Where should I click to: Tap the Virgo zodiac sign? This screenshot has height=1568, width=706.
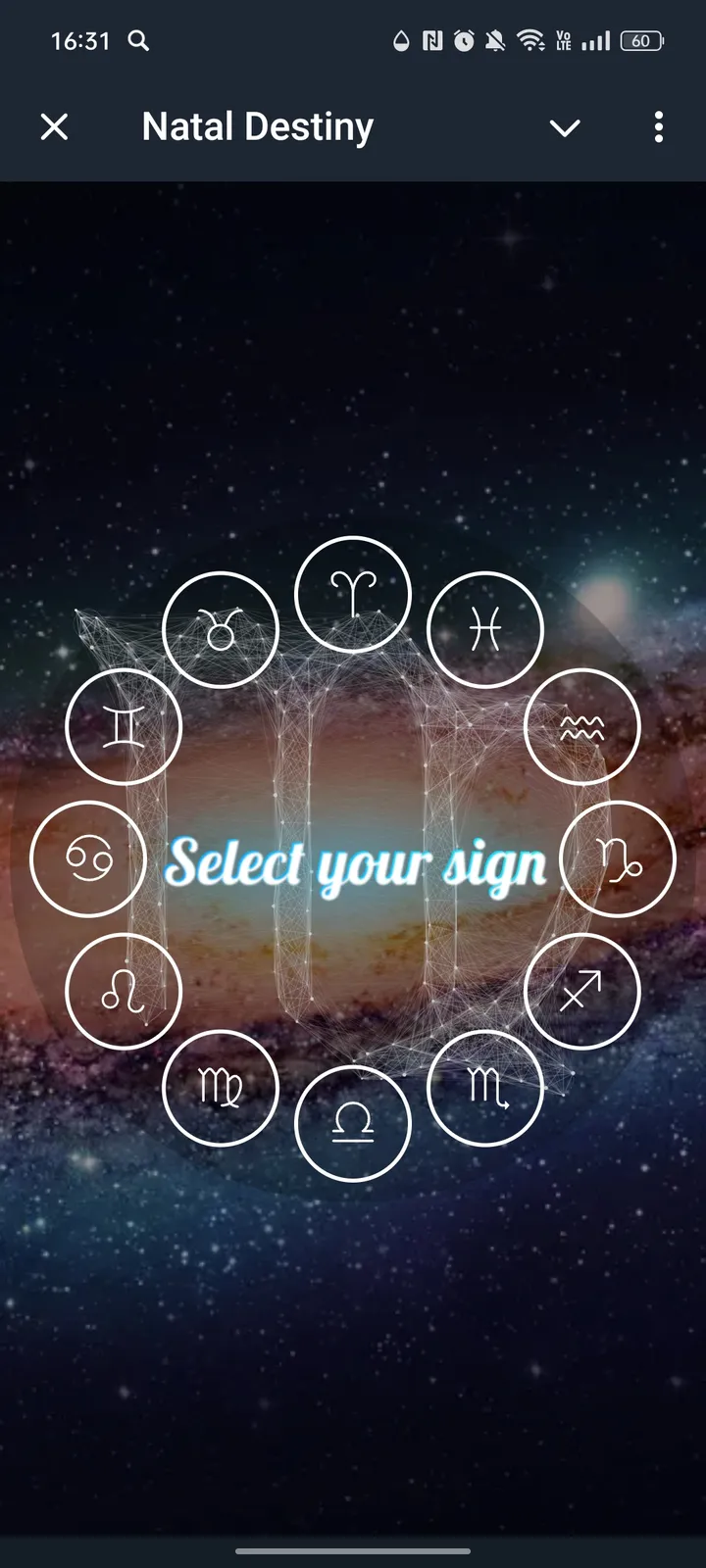pos(221,1088)
